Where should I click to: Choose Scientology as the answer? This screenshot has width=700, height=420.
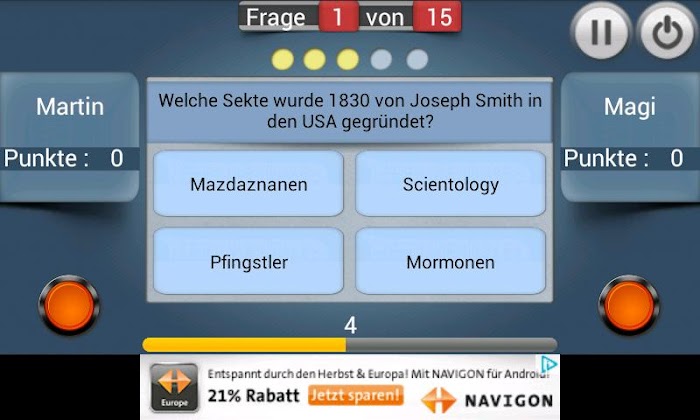click(451, 184)
